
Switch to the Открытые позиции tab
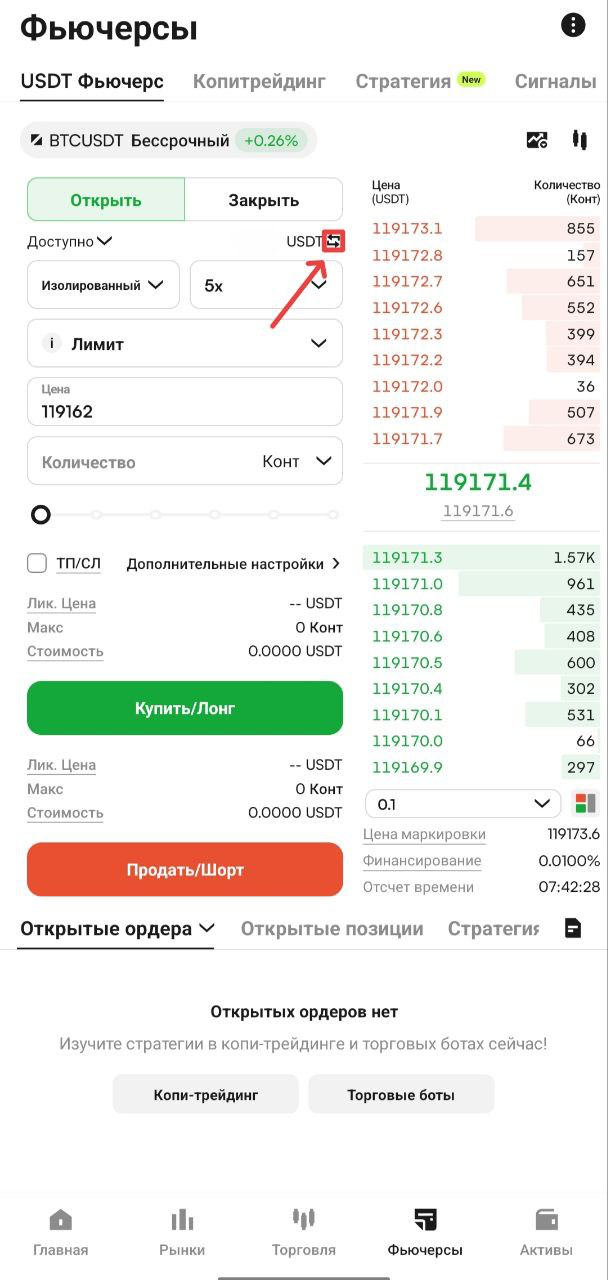(x=332, y=928)
